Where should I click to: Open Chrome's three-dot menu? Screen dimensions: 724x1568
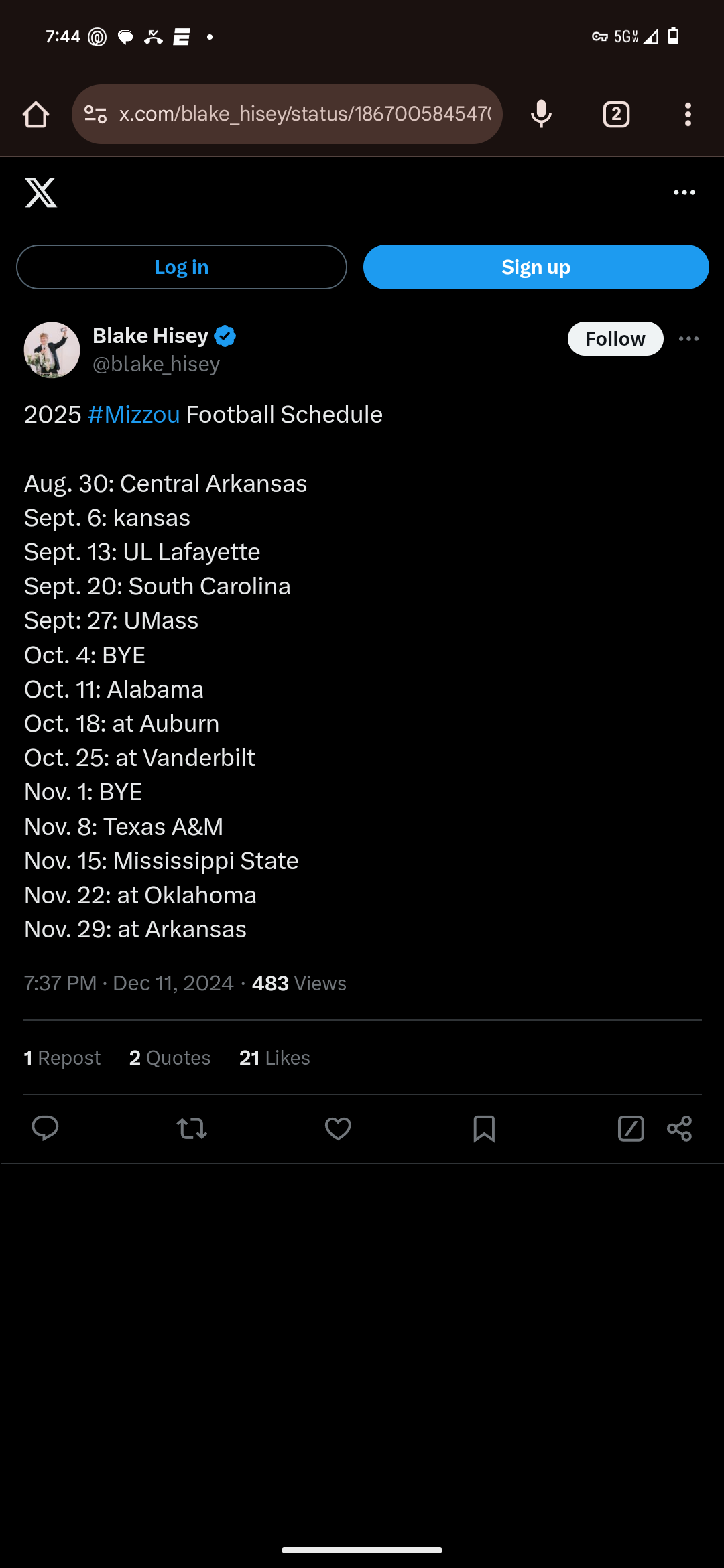[x=688, y=114]
